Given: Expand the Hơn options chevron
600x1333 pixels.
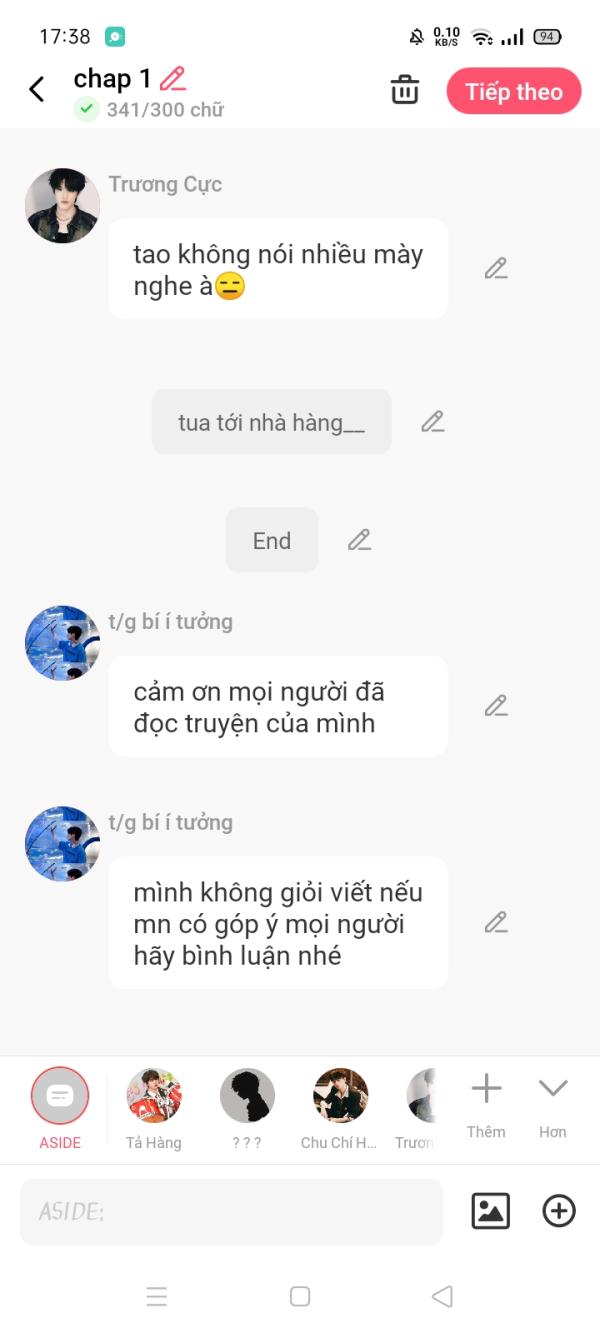Looking at the screenshot, I should [553, 1105].
